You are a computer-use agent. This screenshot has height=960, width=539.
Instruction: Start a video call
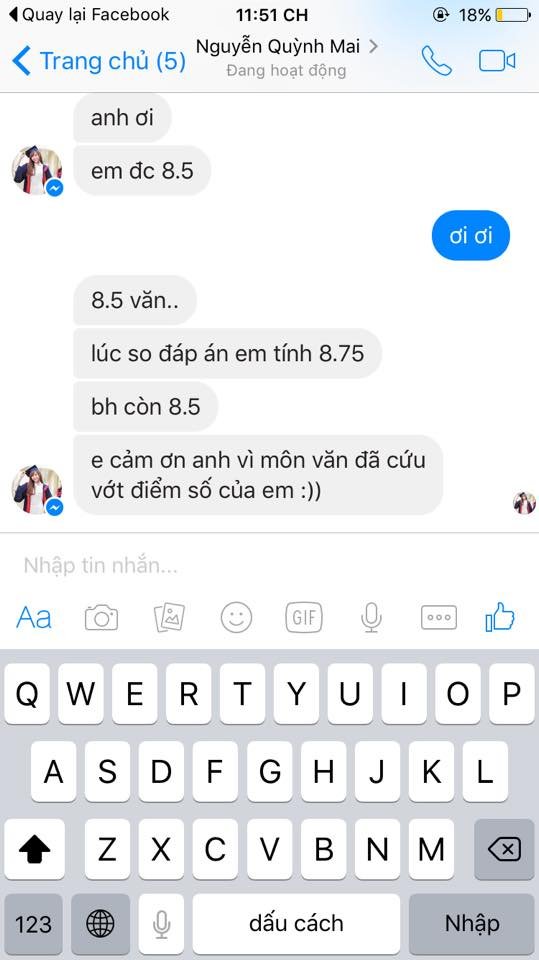pyautogui.click(x=497, y=61)
